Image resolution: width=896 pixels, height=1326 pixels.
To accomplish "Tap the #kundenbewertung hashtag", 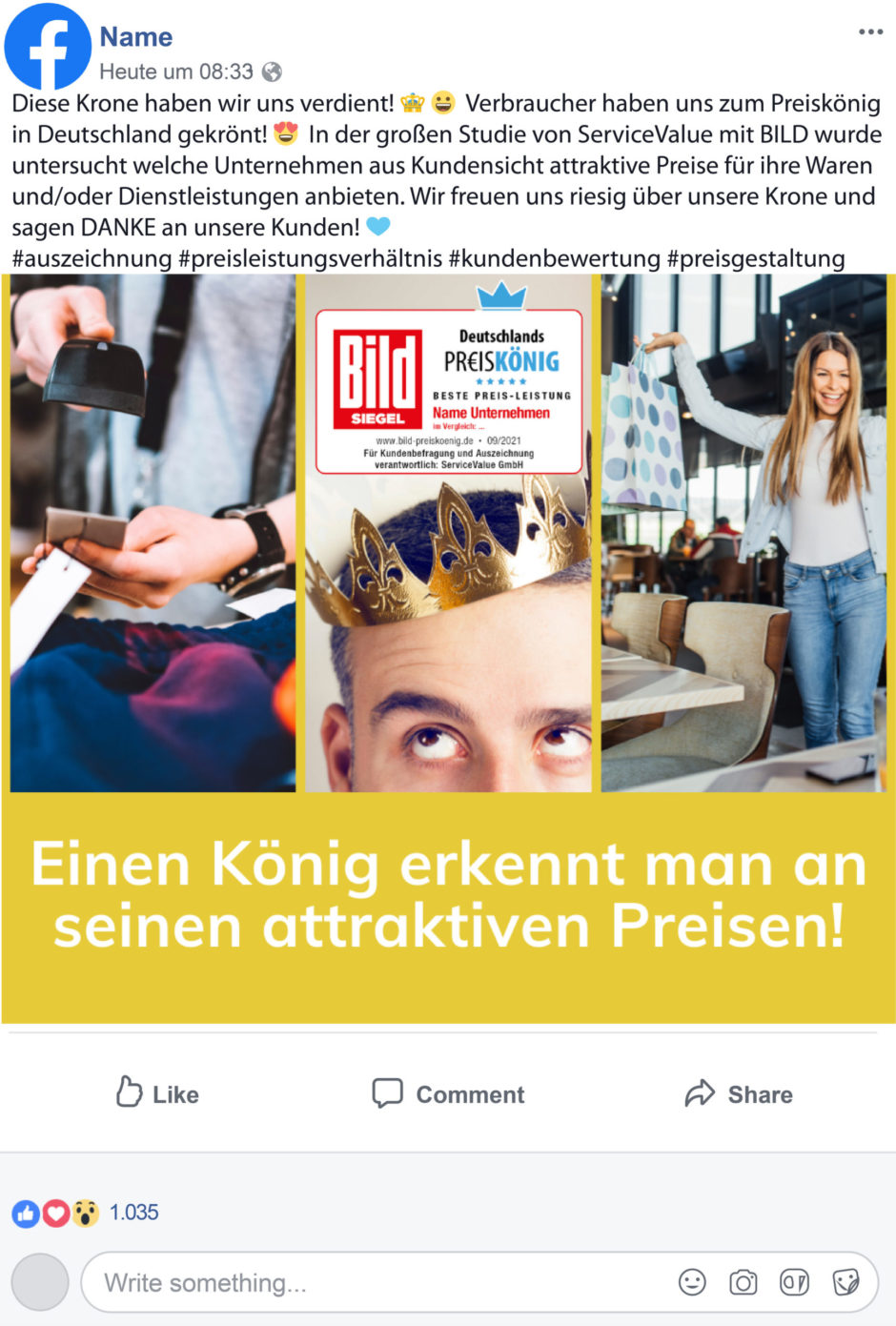I will (554, 258).
